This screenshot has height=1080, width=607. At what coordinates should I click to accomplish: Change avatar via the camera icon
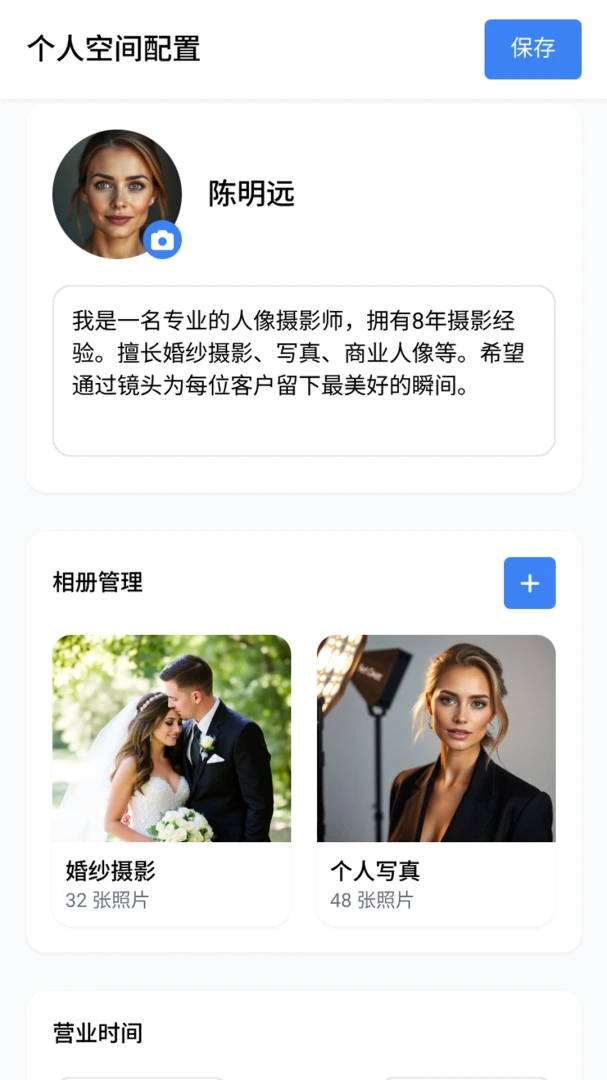tap(163, 240)
